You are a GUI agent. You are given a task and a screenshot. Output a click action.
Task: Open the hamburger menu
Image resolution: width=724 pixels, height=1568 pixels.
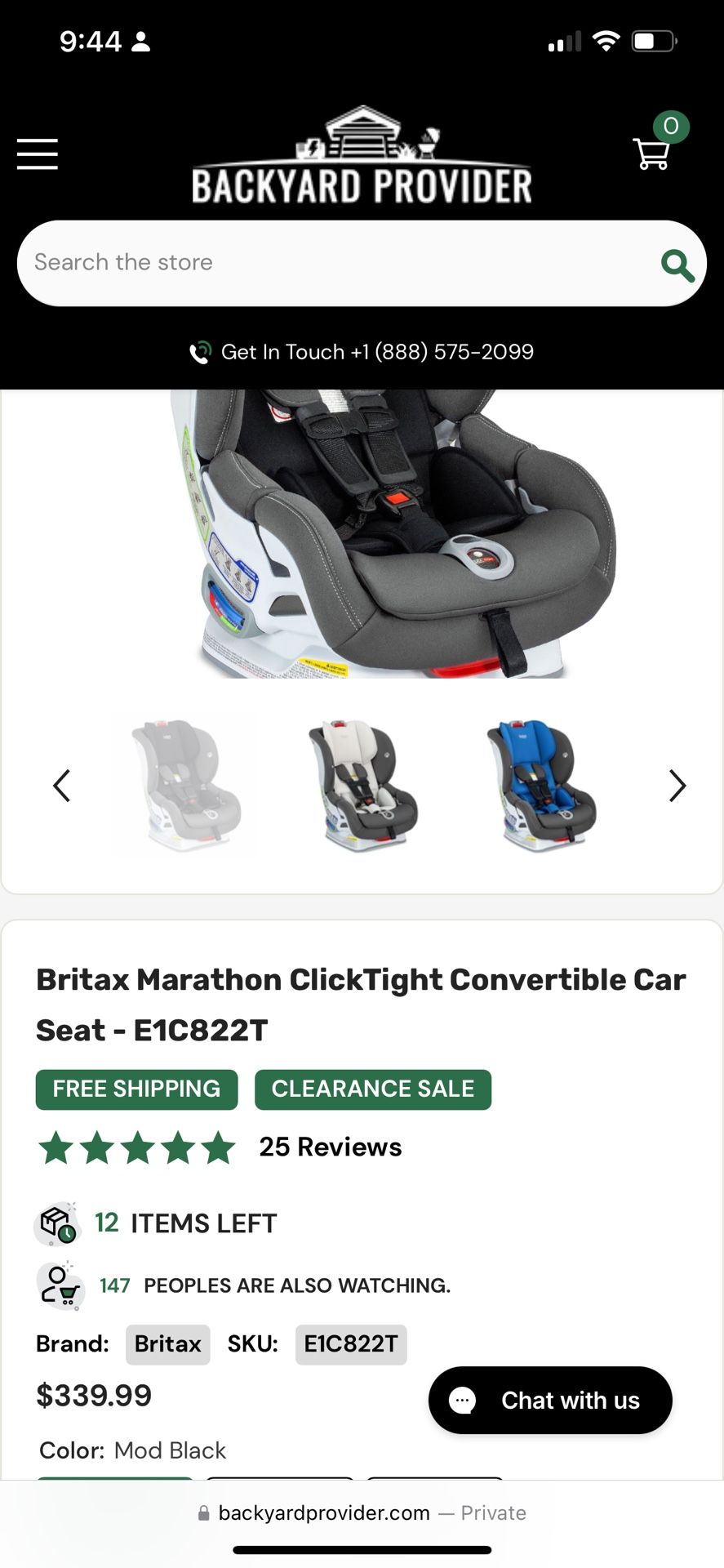(x=38, y=154)
